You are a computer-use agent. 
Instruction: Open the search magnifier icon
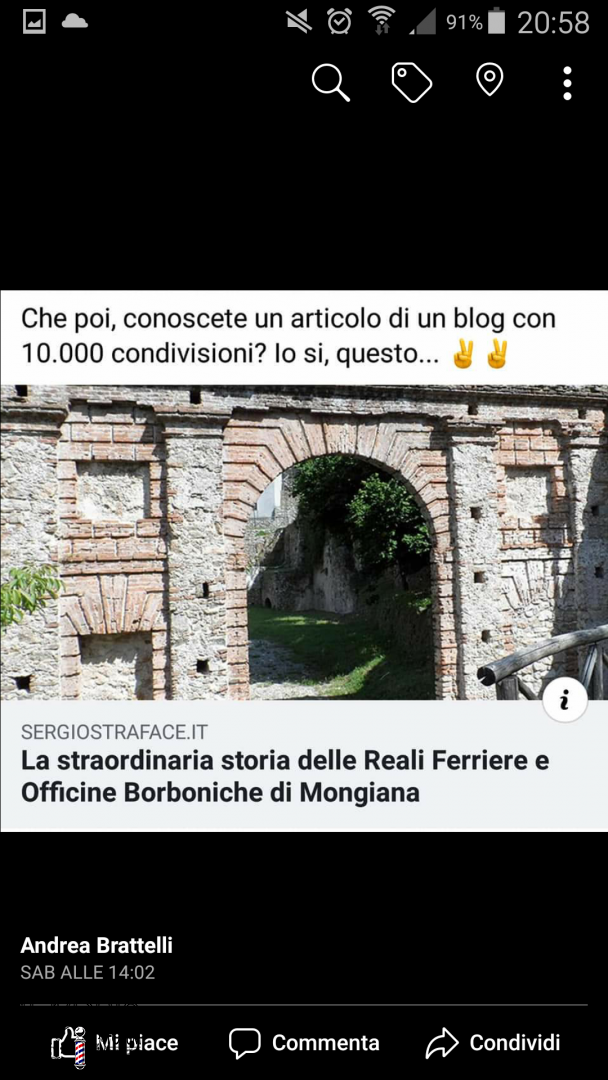331,83
